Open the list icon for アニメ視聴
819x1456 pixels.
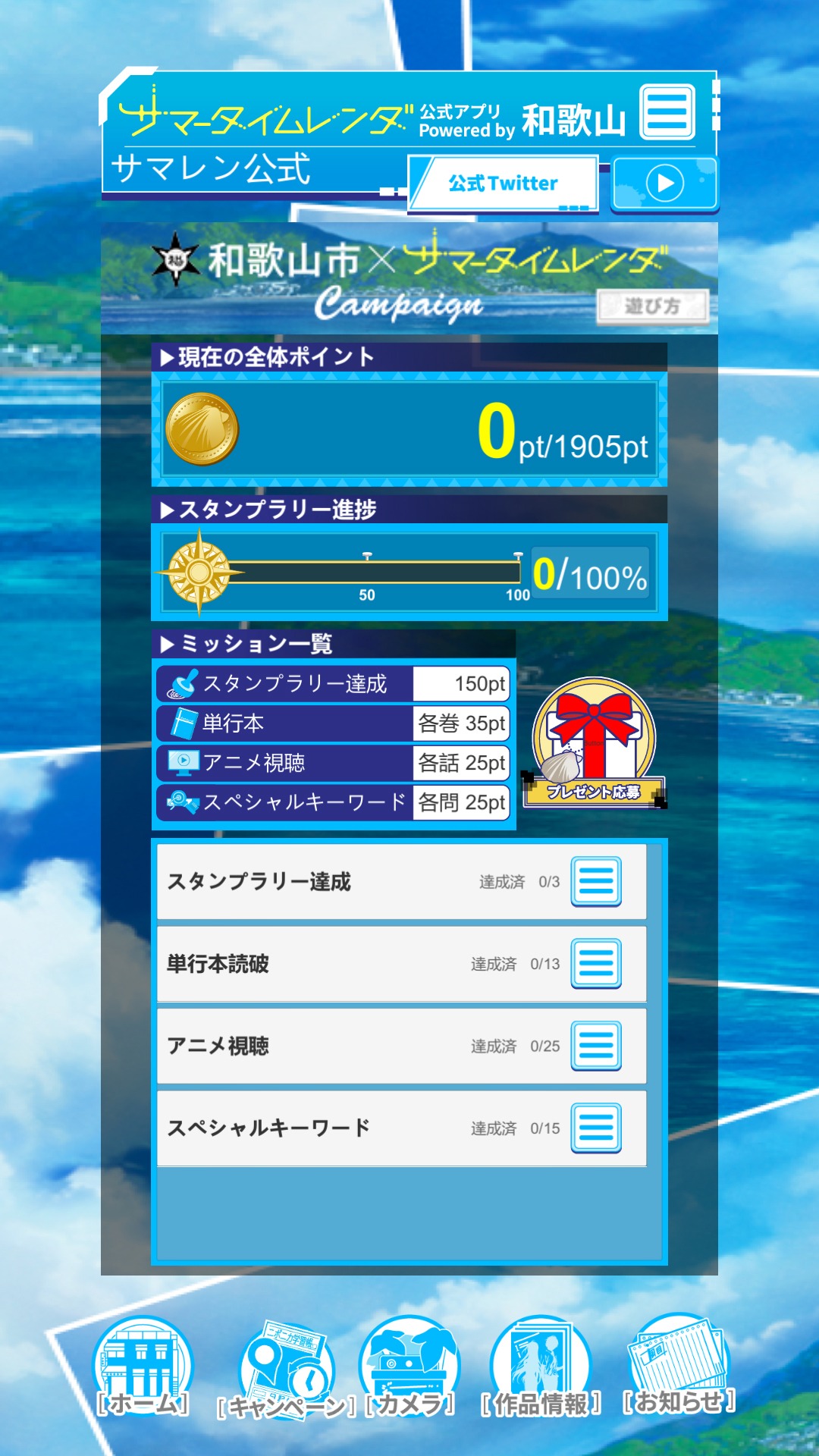click(x=596, y=1046)
